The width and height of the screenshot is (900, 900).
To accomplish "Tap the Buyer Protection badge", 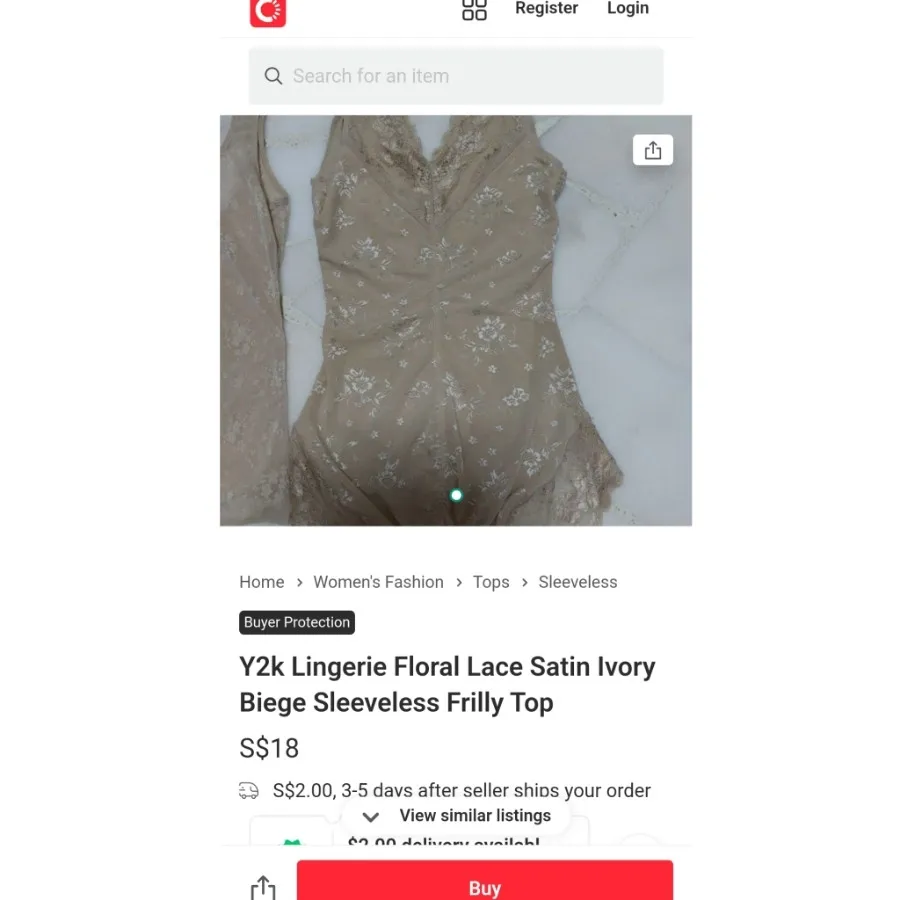I will click(x=297, y=622).
